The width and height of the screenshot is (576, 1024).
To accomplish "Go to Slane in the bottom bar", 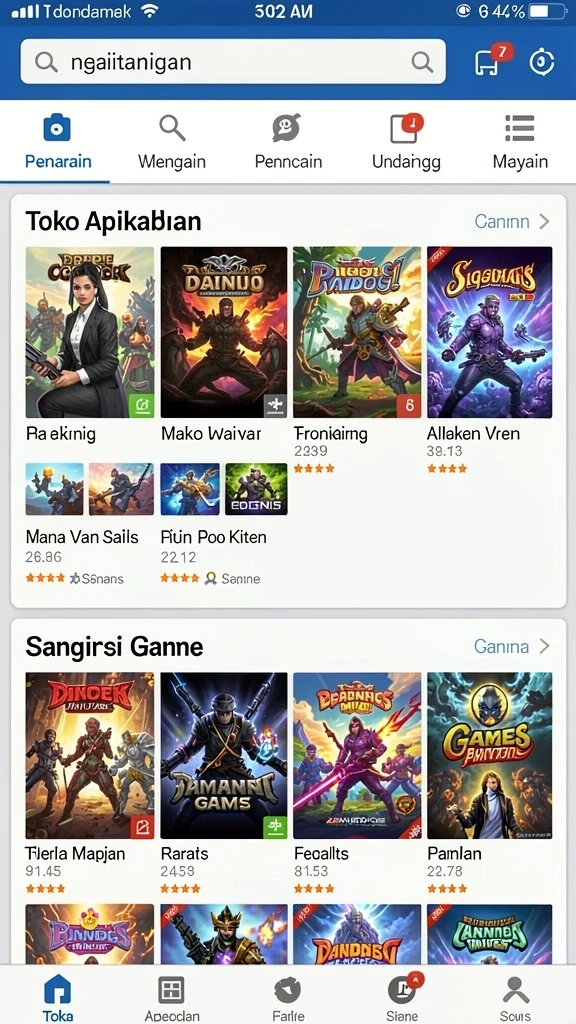I will tap(403, 998).
